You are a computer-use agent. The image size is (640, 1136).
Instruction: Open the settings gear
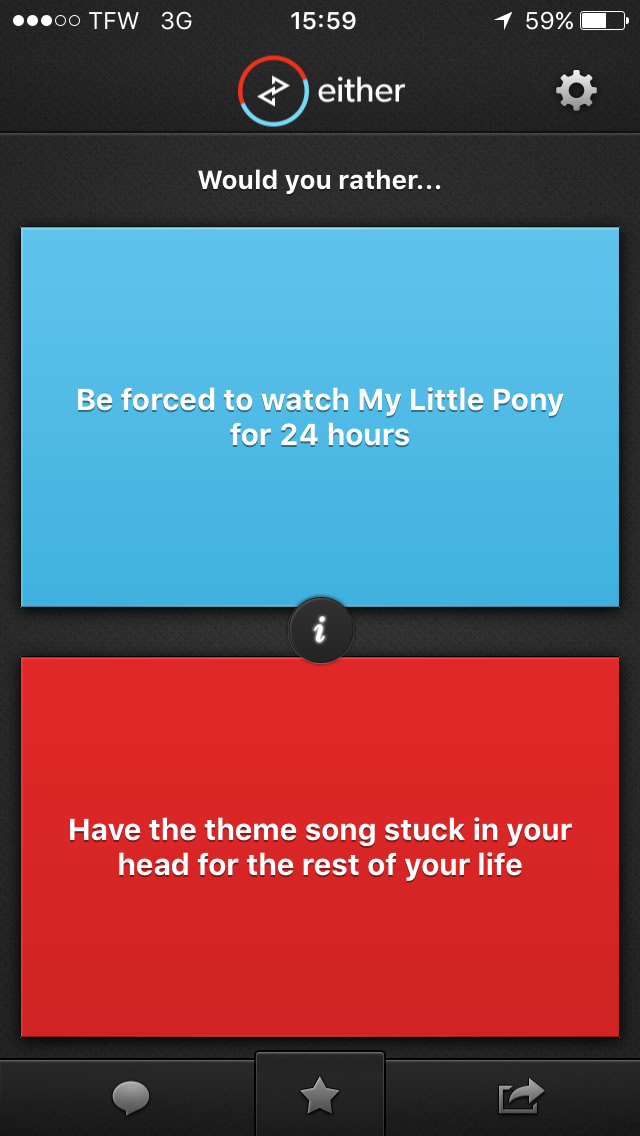[x=576, y=92]
